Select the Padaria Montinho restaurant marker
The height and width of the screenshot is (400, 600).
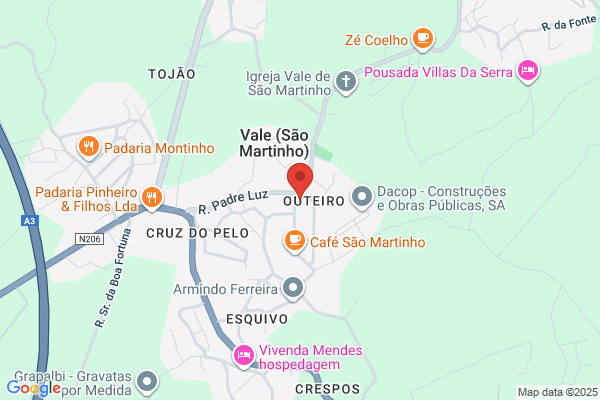[89, 148]
